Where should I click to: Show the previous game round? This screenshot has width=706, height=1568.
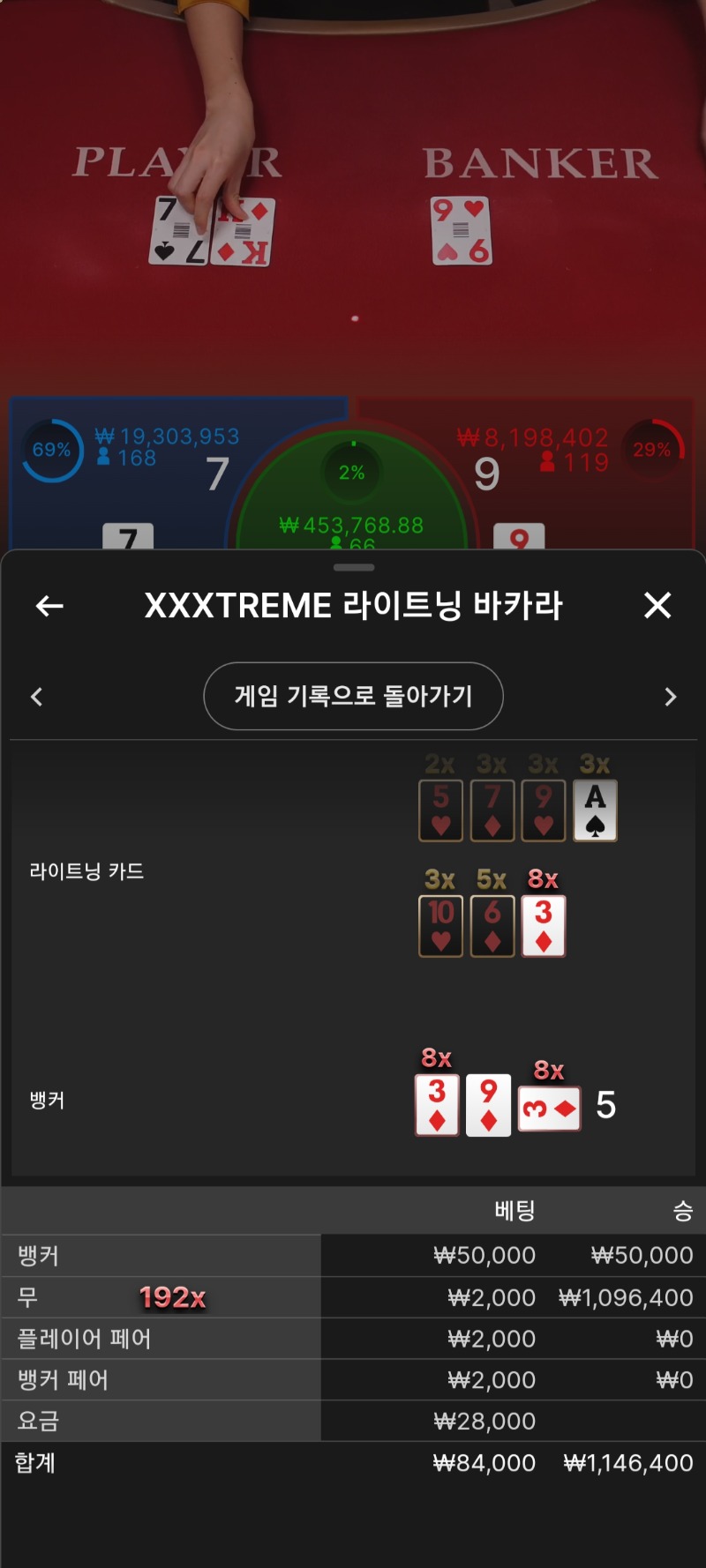(37, 697)
